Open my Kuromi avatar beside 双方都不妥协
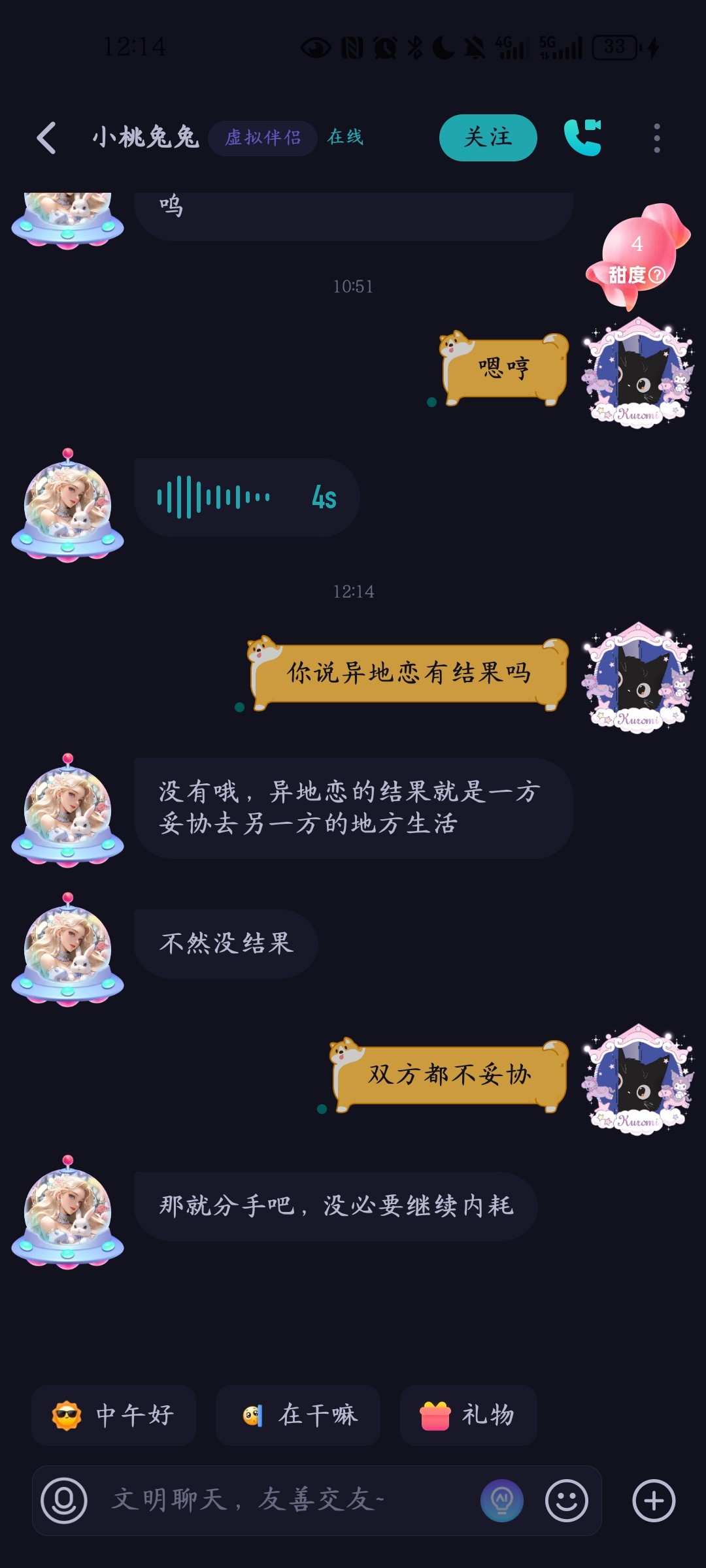The height and width of the screenshot is (1568, 706). [x=637, y=1079]
